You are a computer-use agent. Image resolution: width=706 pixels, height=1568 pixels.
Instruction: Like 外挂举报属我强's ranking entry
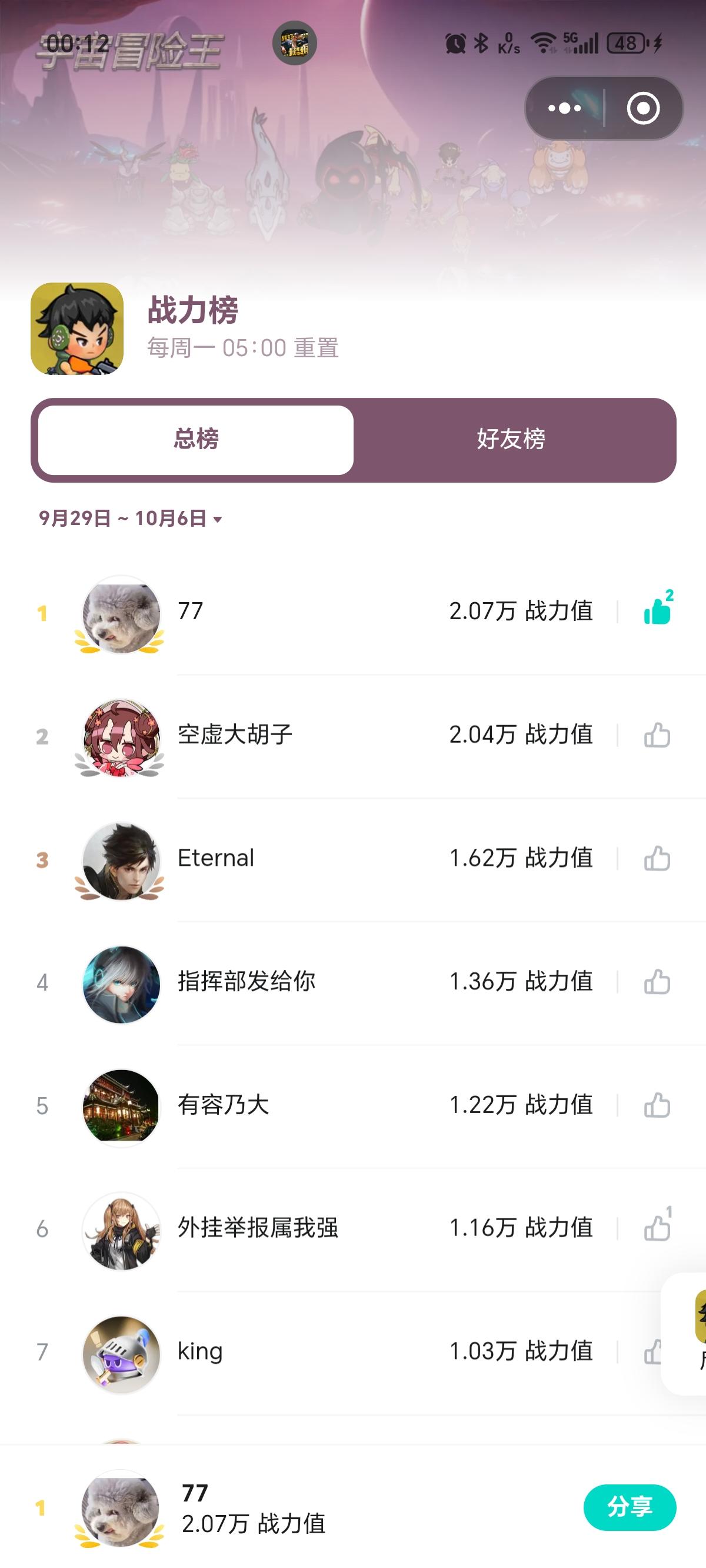[x=657, y=1228]
